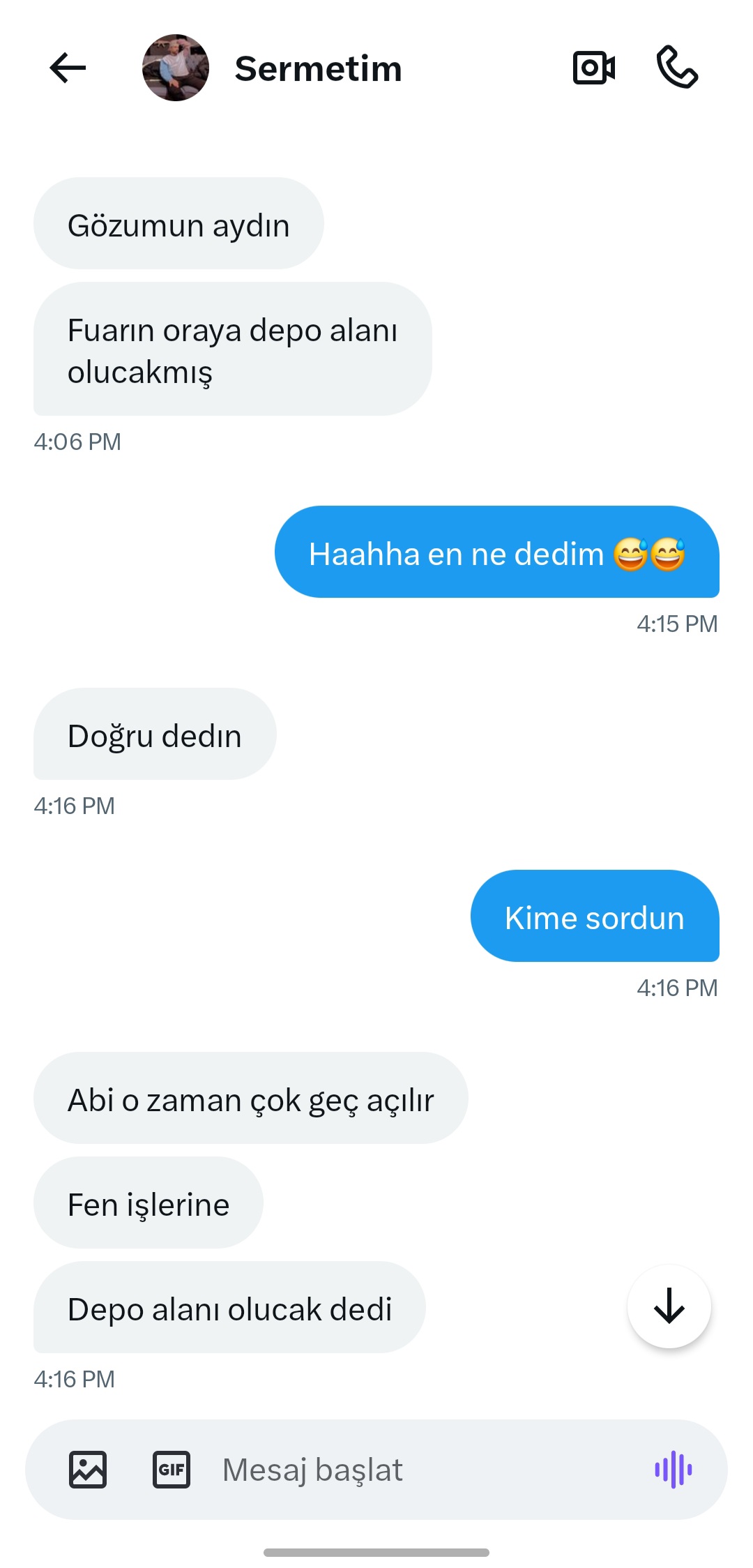
Task: Jump to latest messages with down arrow
Action: pos(669,1306)
